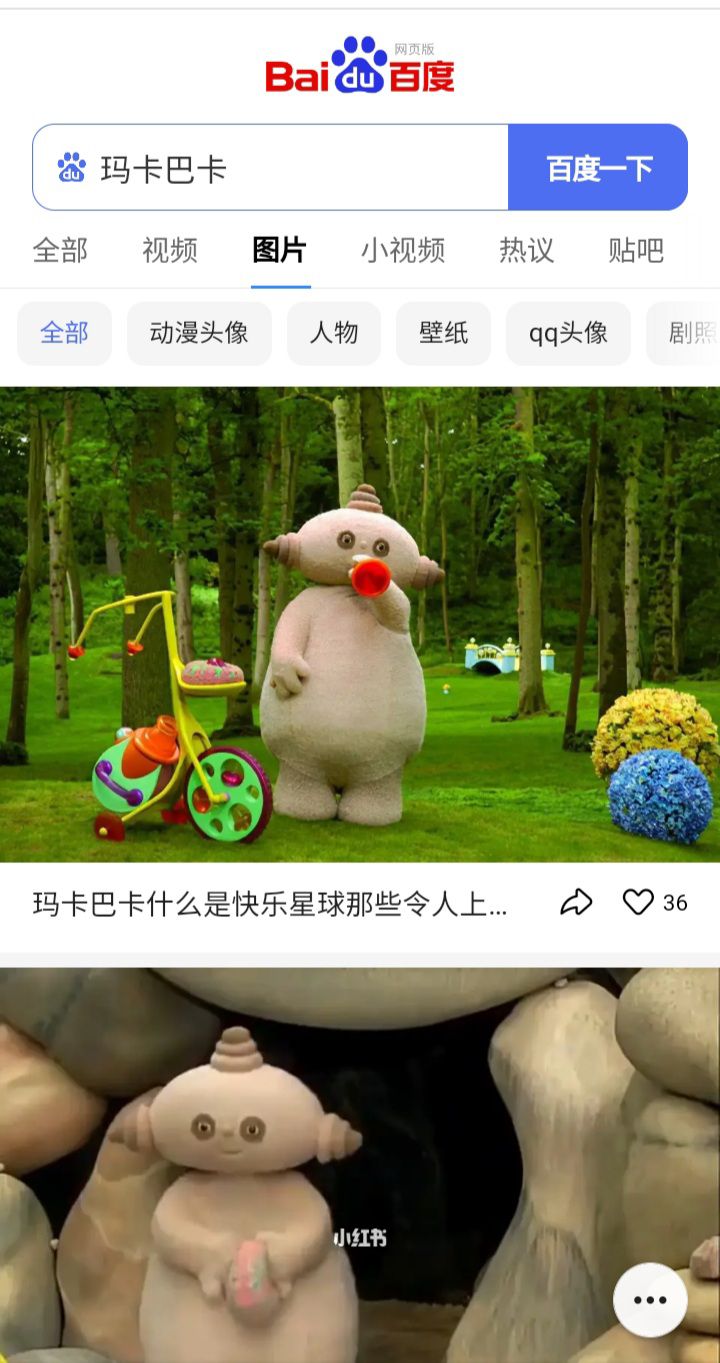The image size is (720, 1363).
Task: Open the 贴吧 tab
Action: [x=636, y=250]
